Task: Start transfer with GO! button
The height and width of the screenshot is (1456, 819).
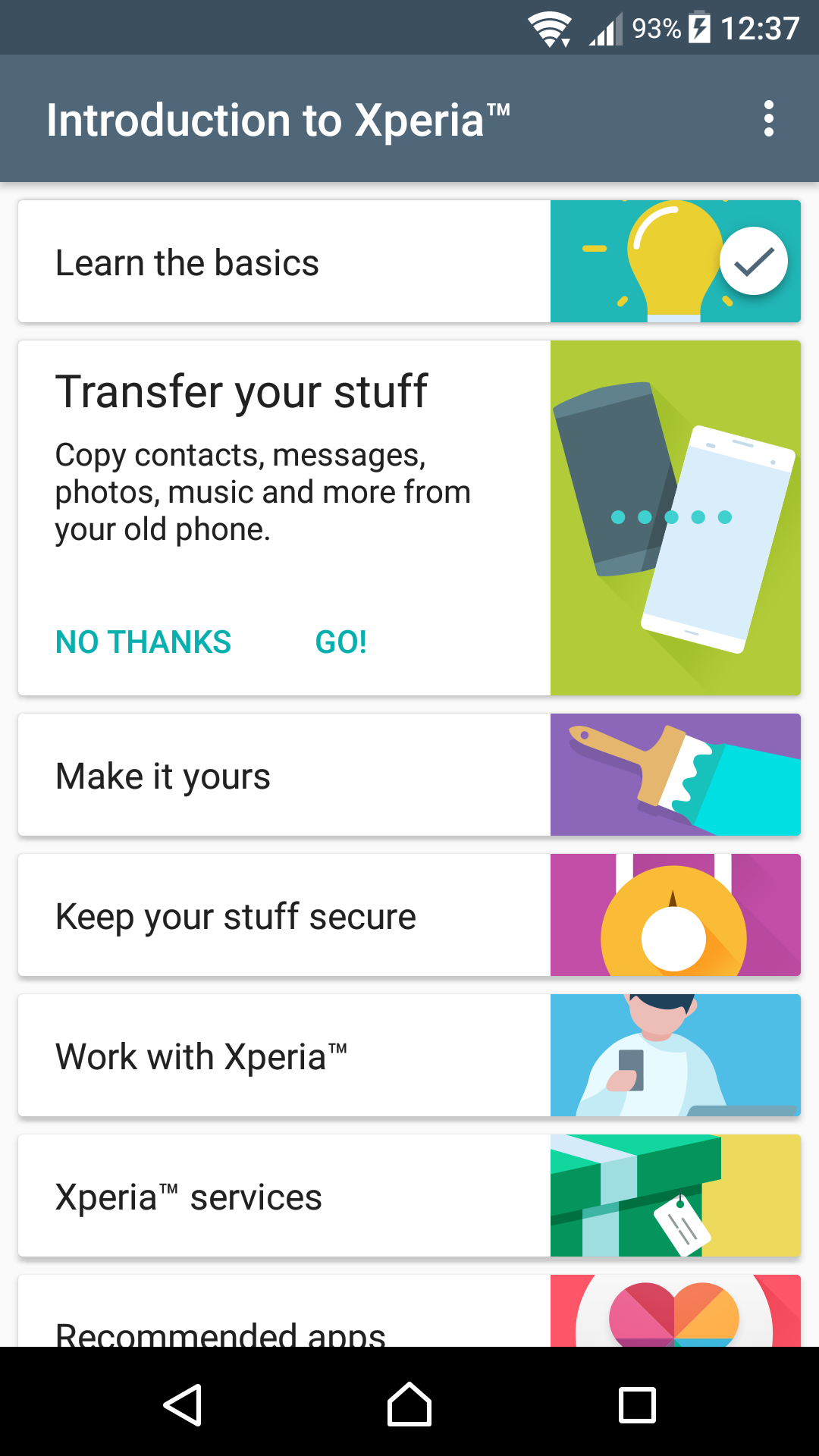Action: click(341, 642)
